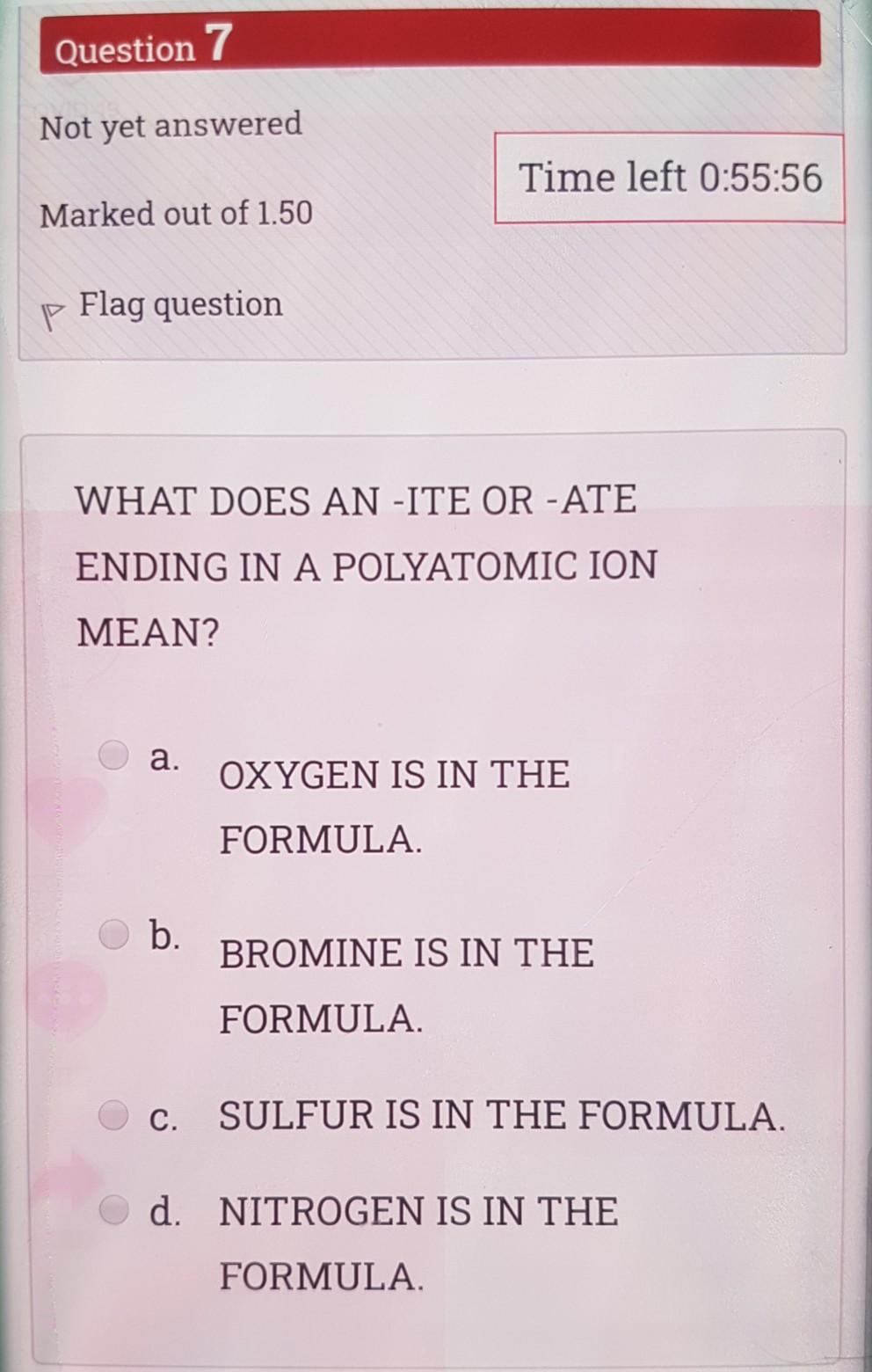Image resolution: width=872 pixels, height=1372 pixels.
Task: Select answer a, oxygen is in the formula
Action: click(113, 755)
